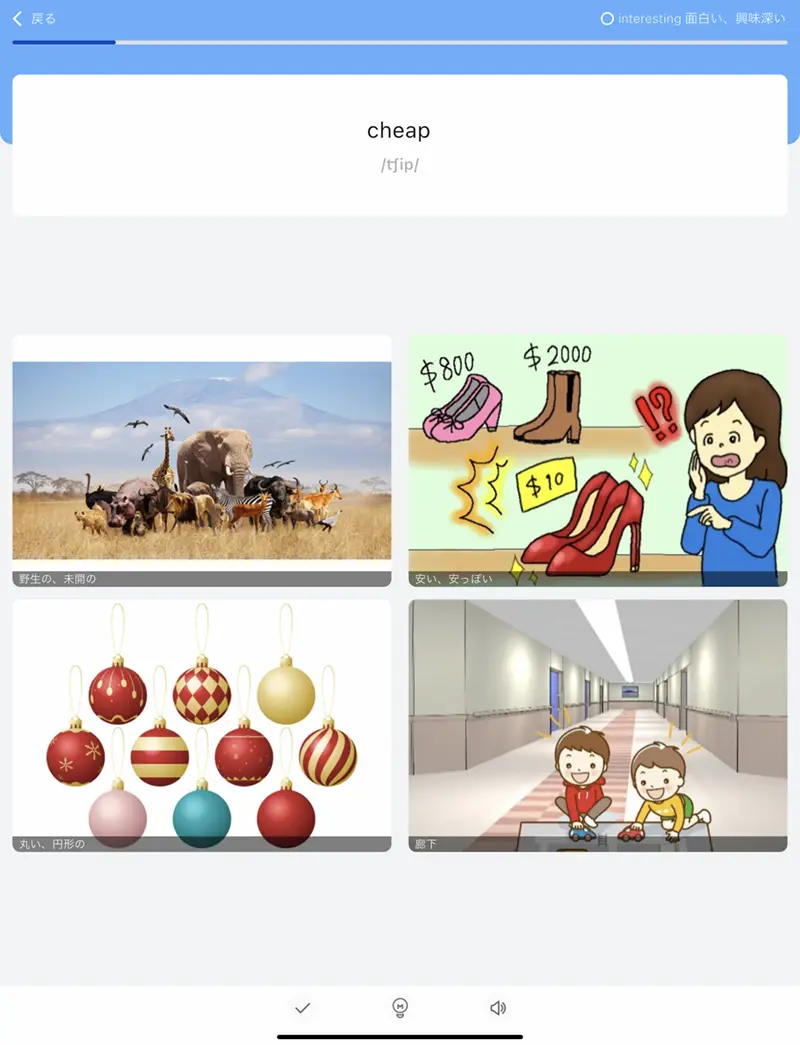Go back with the 戻る button

tap(34, 19)
